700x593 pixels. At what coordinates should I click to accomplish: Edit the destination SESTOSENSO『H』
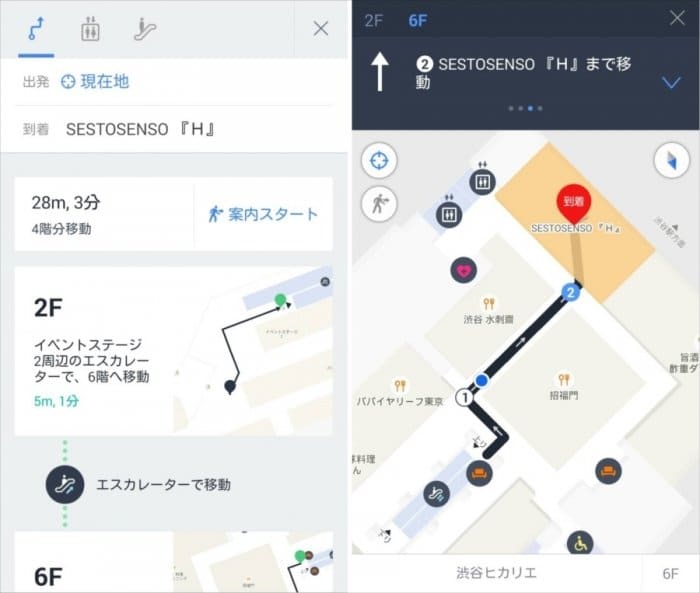click(140, 129)
